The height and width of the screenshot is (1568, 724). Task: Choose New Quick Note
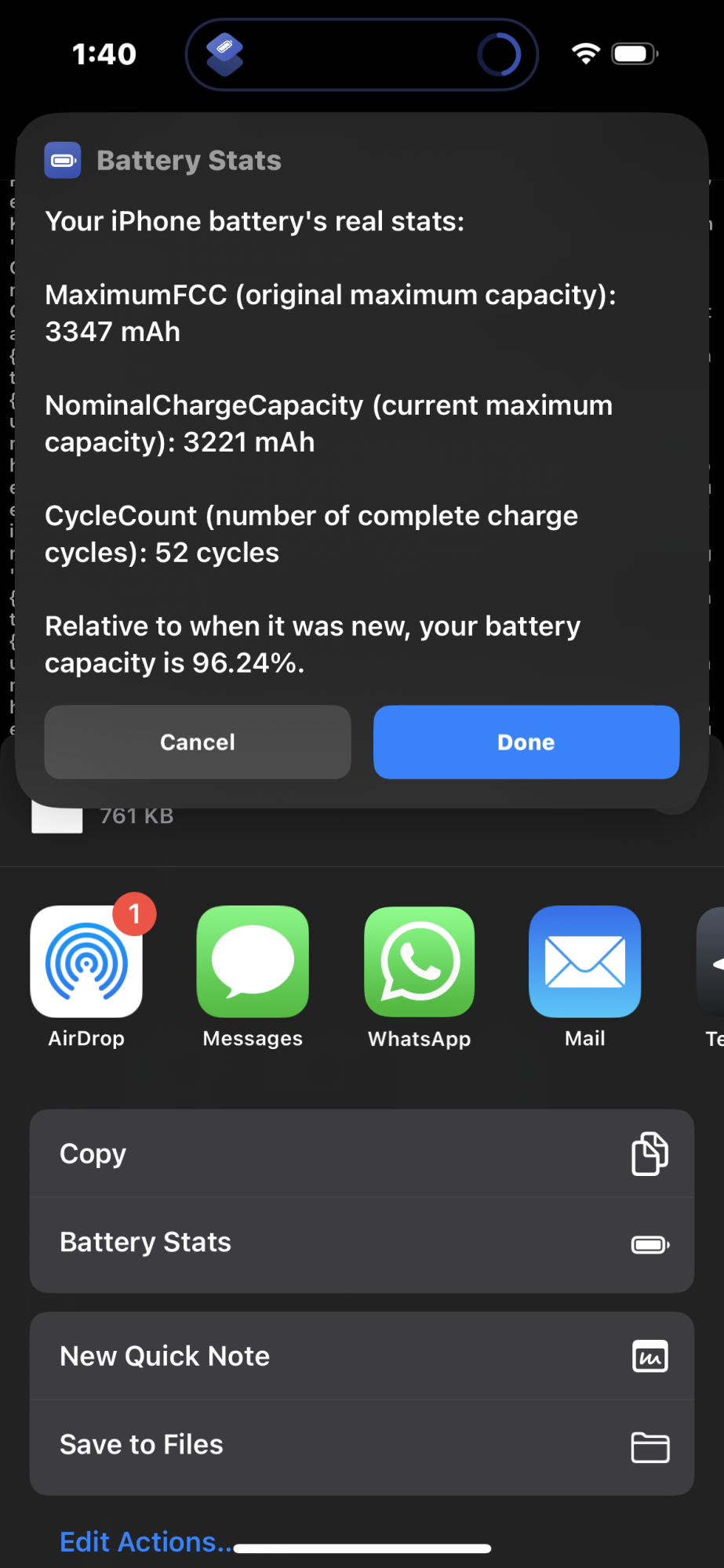click(362, 1356)
